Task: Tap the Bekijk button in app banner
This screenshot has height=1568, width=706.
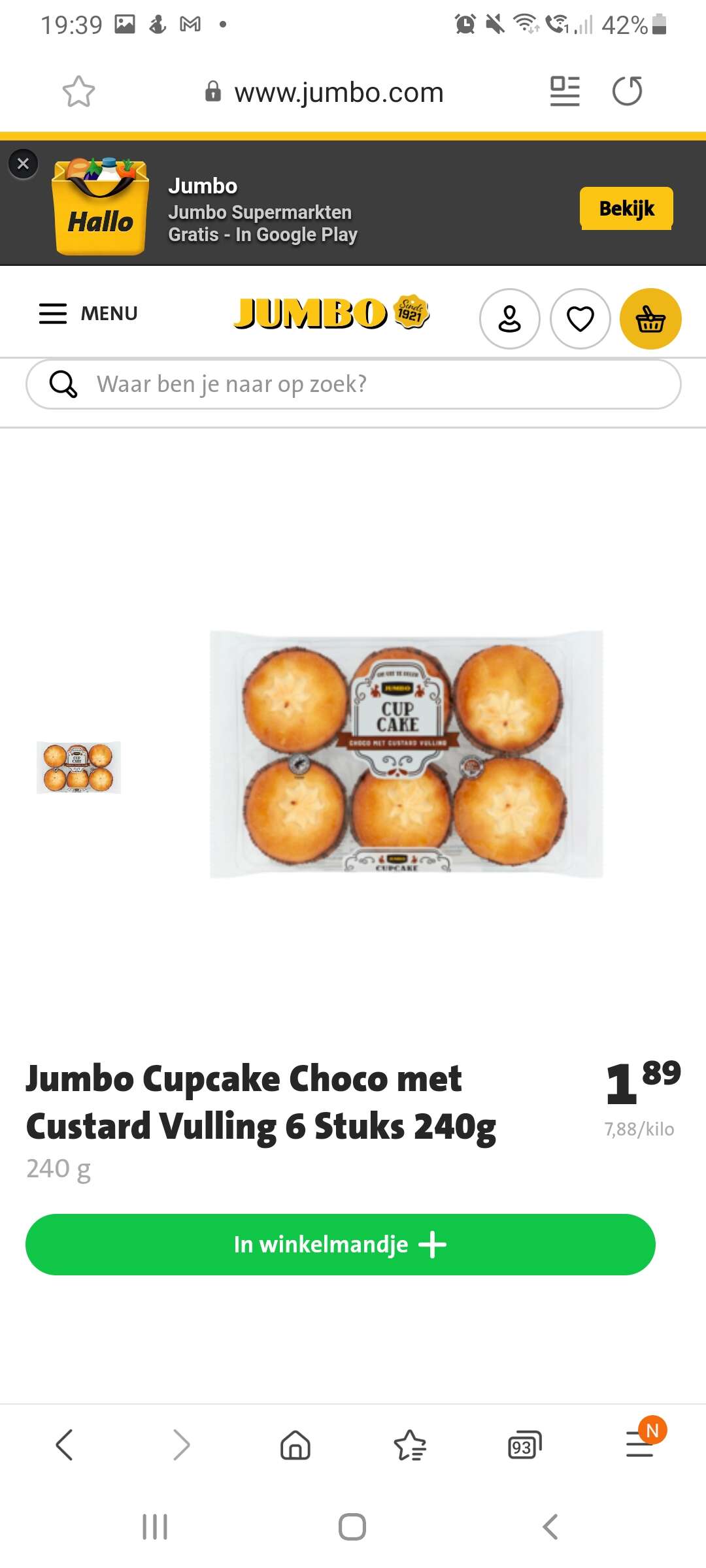Action: coord(626,208)
